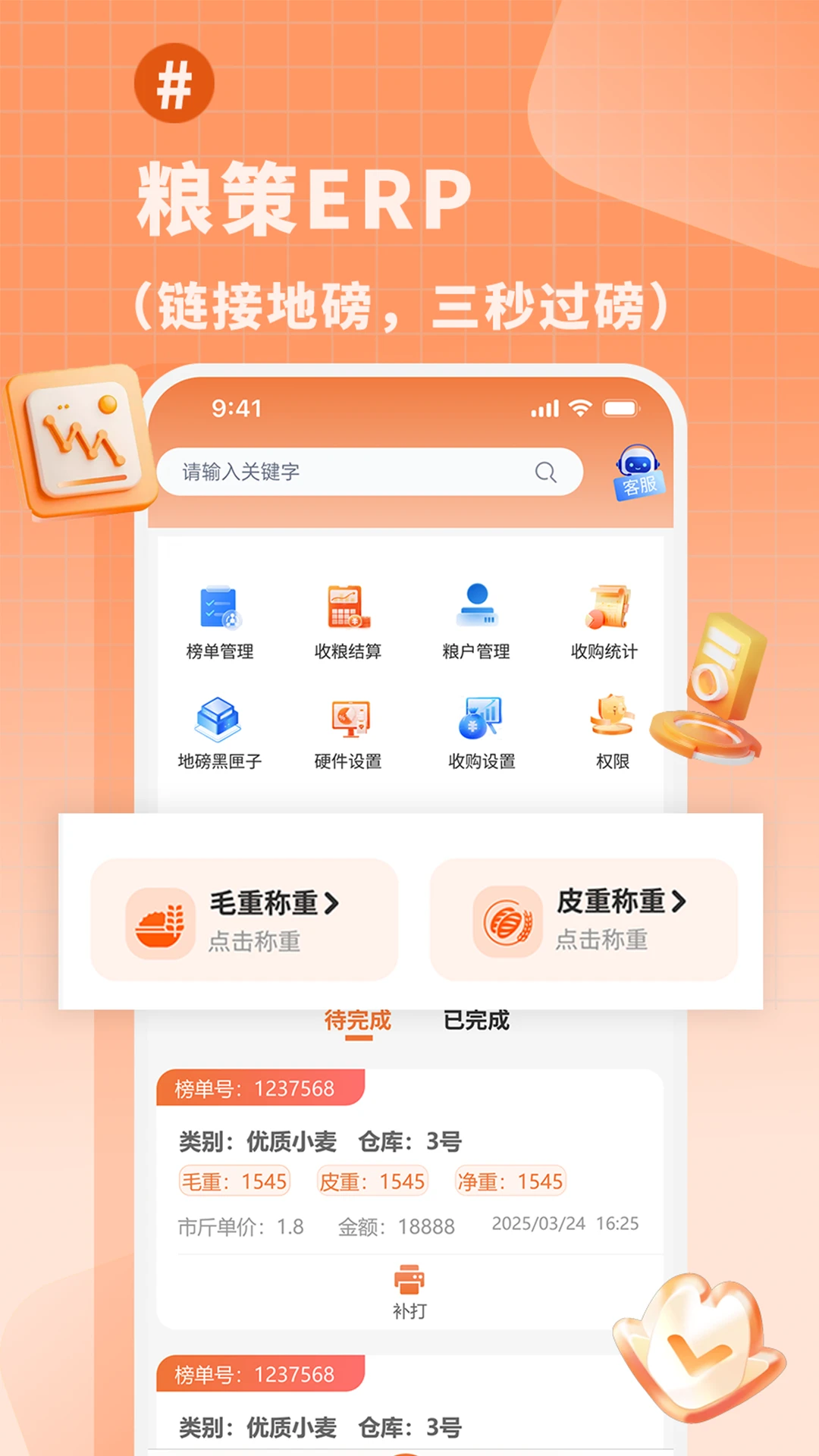Expand 皮重称重 using its chevron arrow
The width and height of the screenshot is (819, 1456).
click(x=679, y=902)
